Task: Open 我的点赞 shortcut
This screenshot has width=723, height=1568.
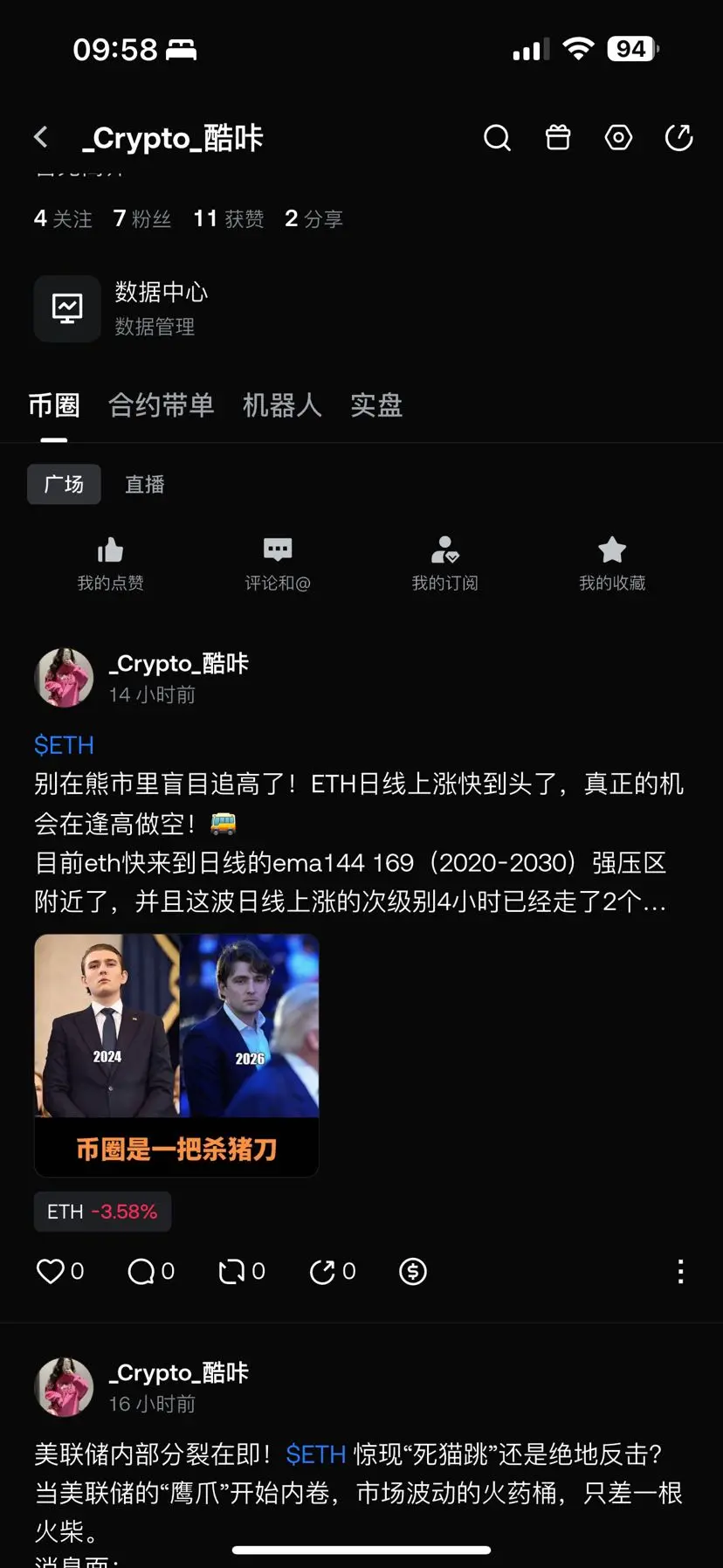Action: pos(110,563)
